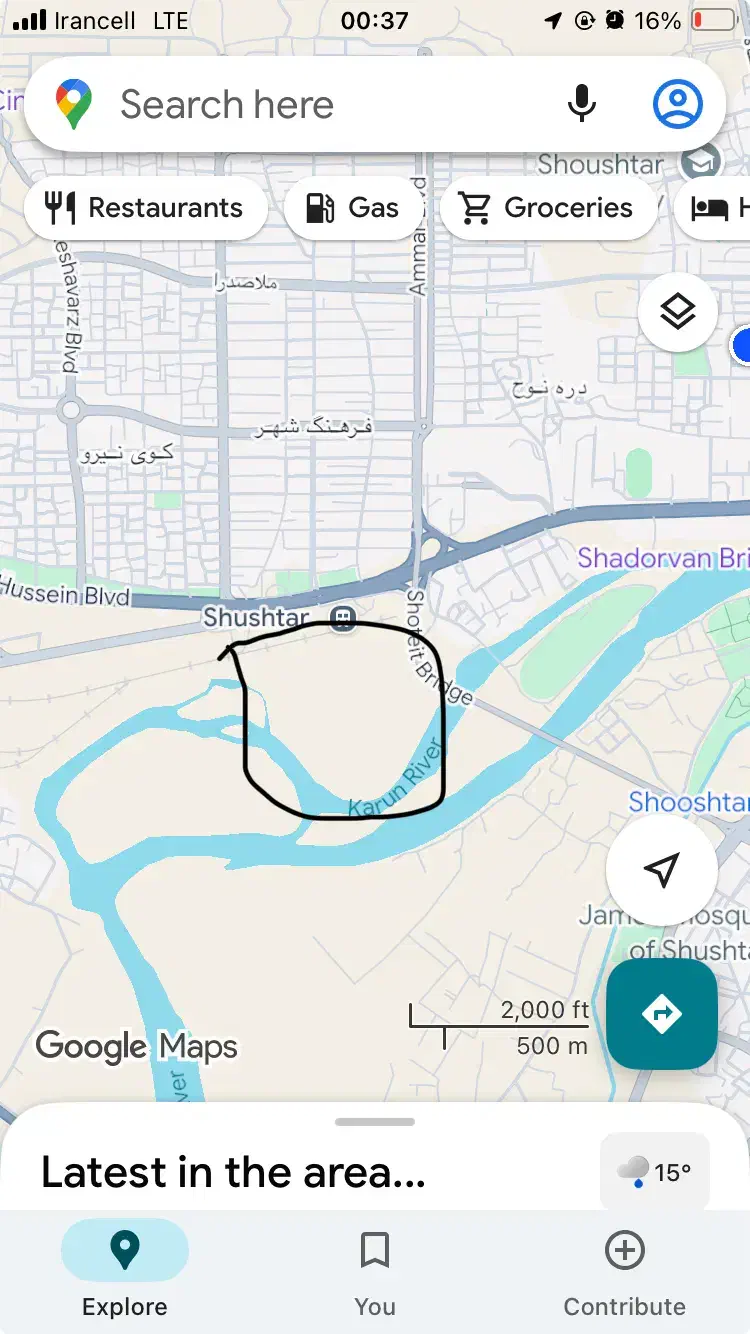Open your Google account profile avatar

tap(678, 102)
